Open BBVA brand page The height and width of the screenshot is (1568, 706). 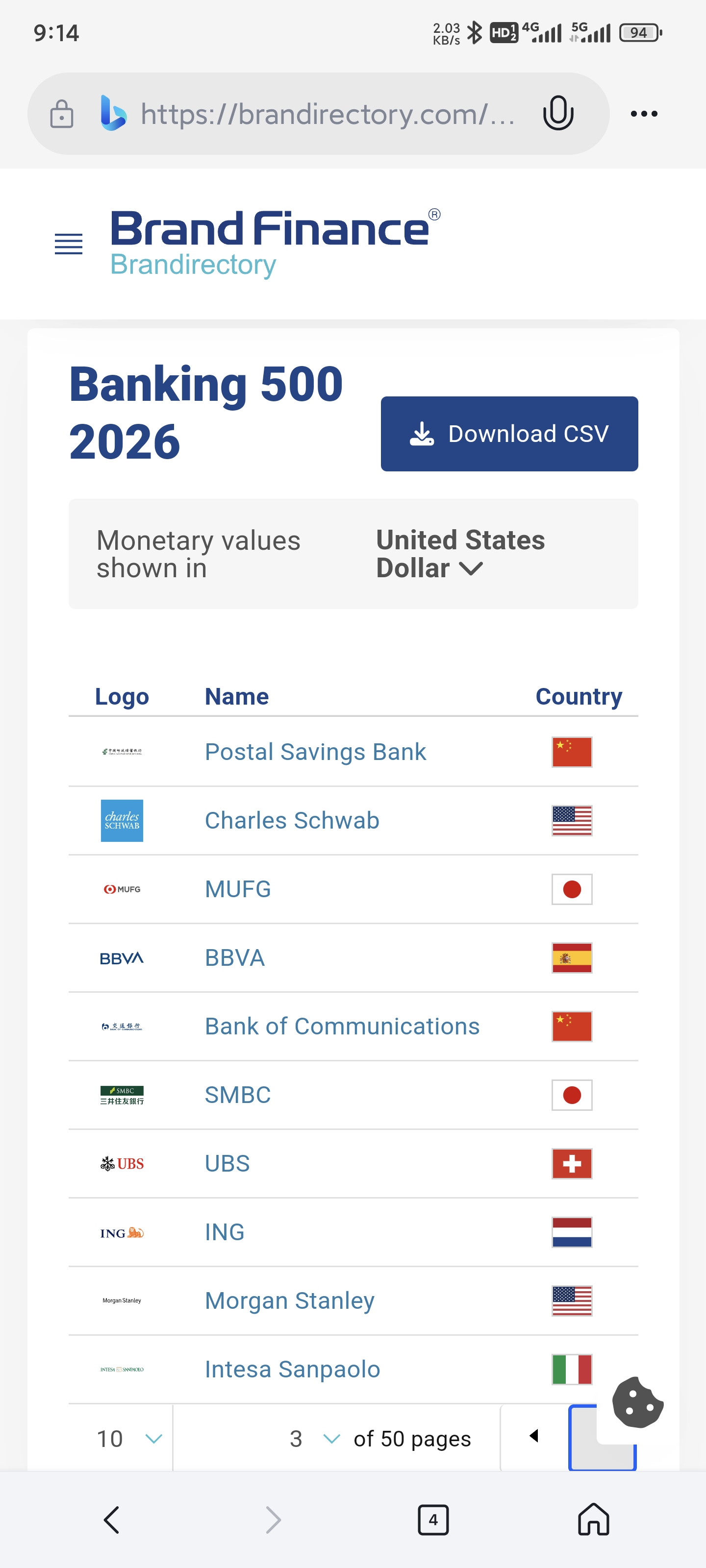[x=234, y=958]
